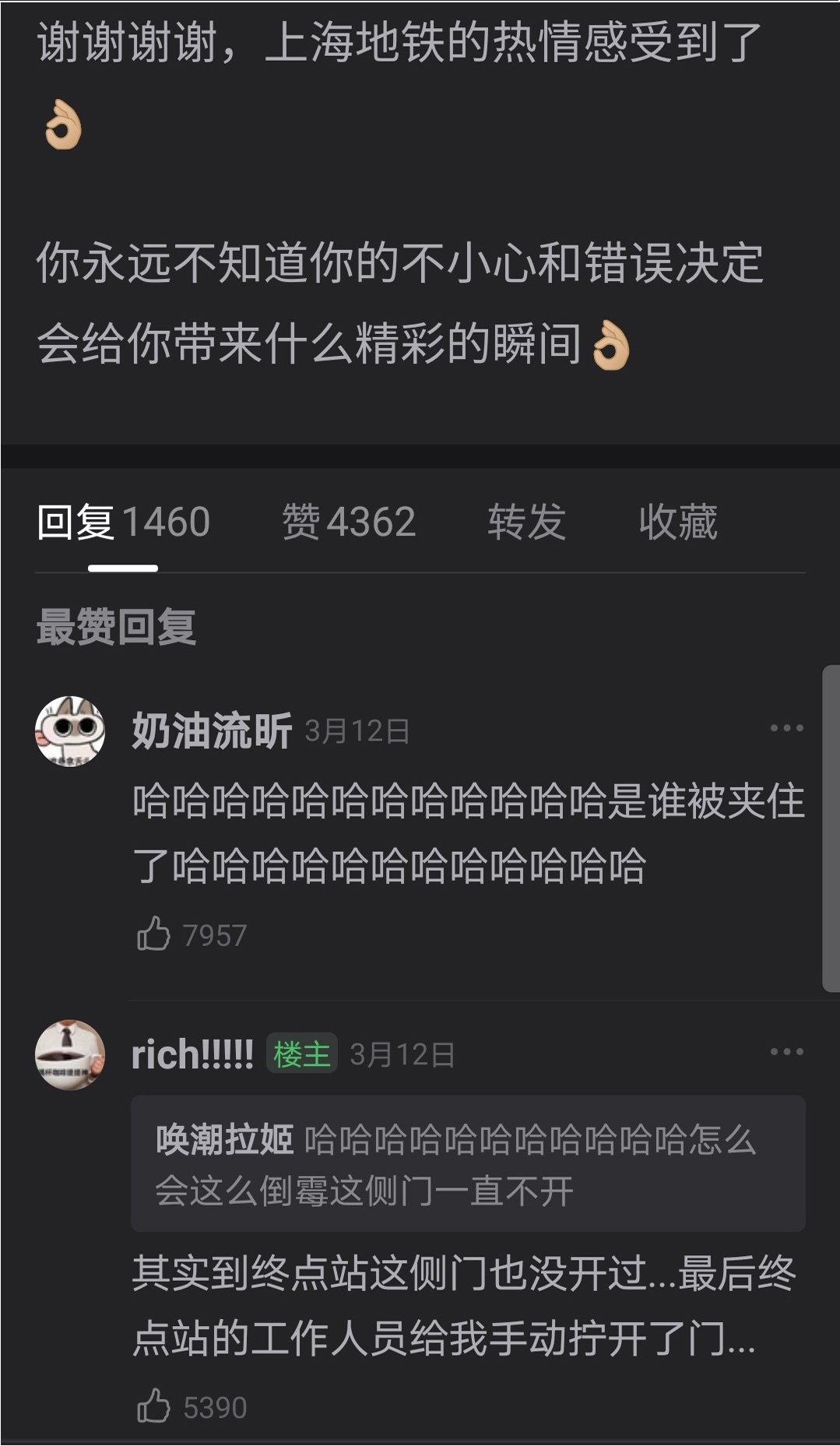Like 奶油流昕's reply with 7957 likes

coord(154,934)
